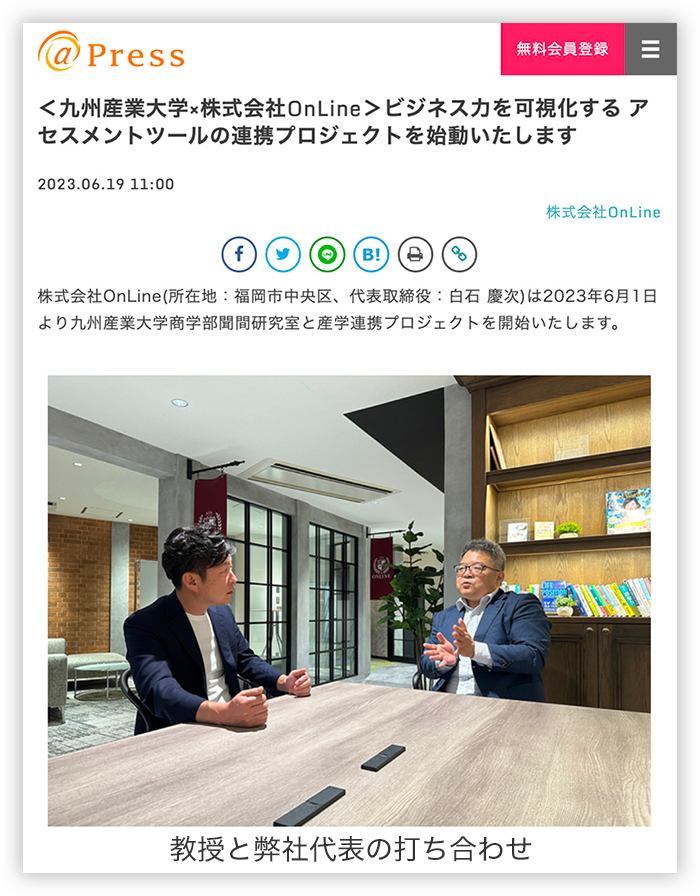Open the 株式会社OnLine company link
The width and height of the screenshot is (700, 896).
(603, 212)
